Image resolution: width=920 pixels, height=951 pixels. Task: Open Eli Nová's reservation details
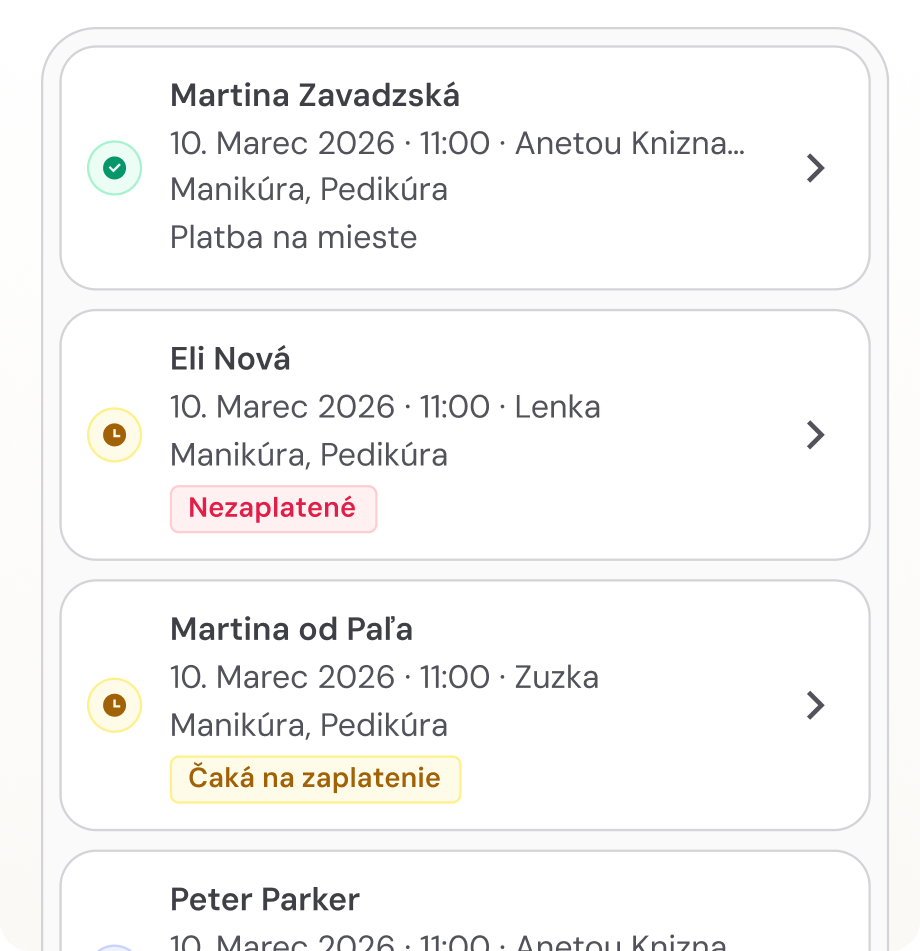(465, 435)
